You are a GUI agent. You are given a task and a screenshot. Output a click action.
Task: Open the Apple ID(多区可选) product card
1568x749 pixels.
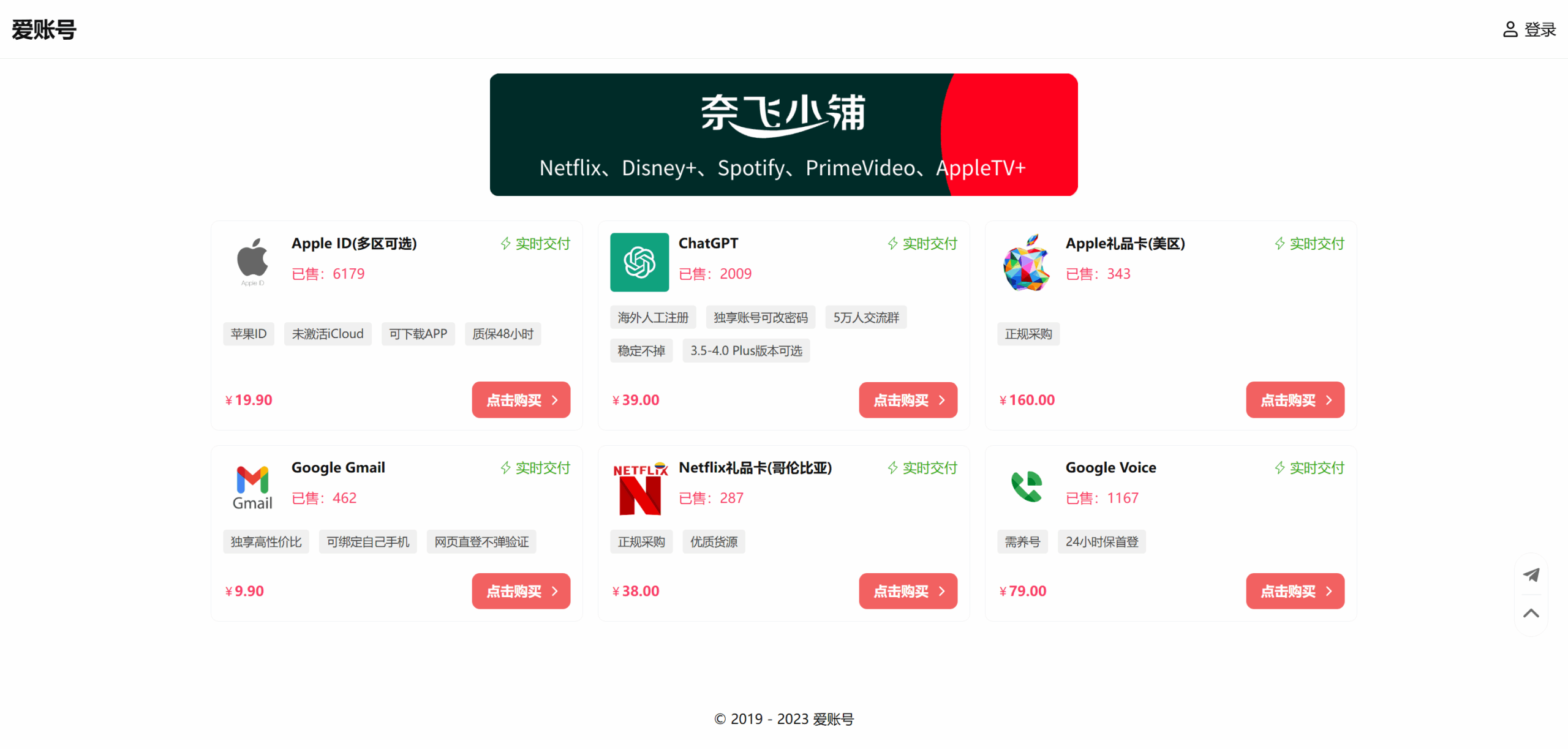[x=353, y=243]
